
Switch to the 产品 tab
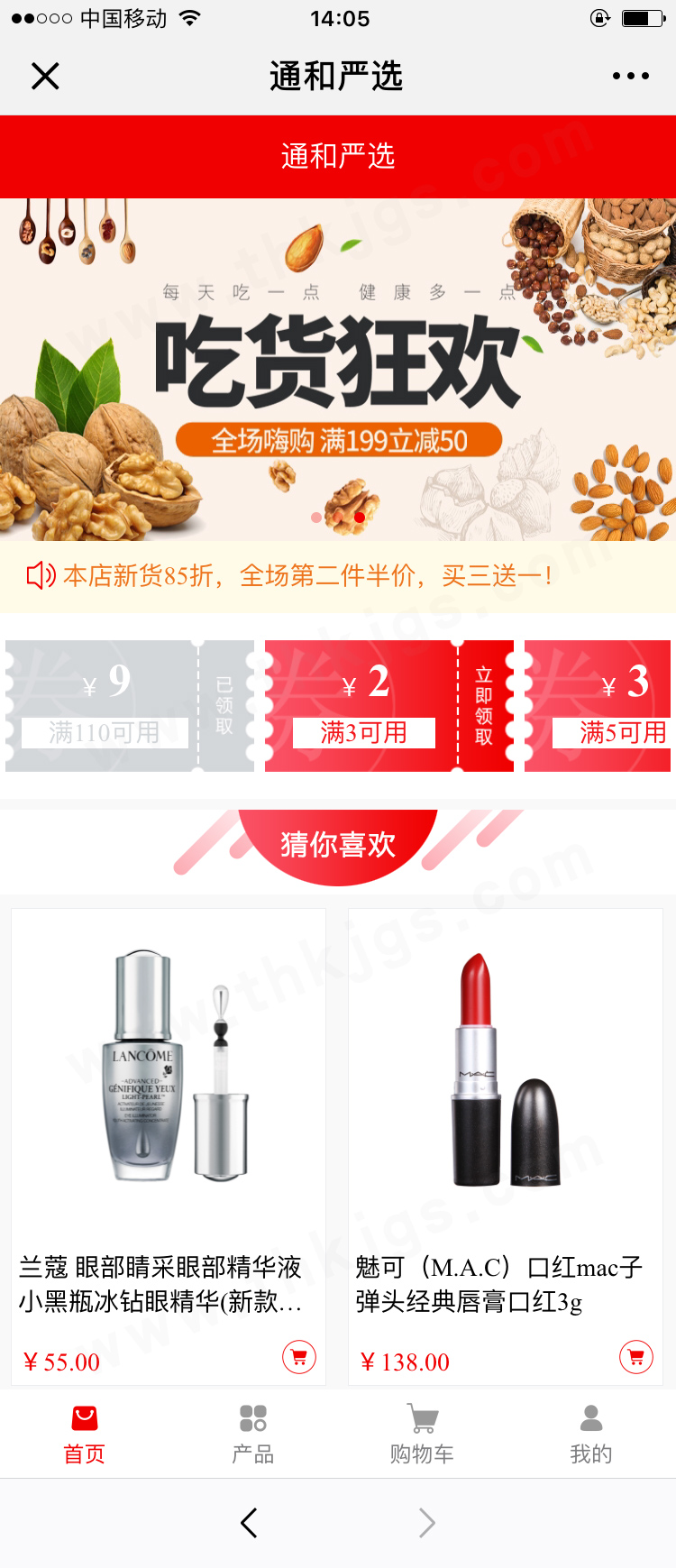[x=253, y=1434]
